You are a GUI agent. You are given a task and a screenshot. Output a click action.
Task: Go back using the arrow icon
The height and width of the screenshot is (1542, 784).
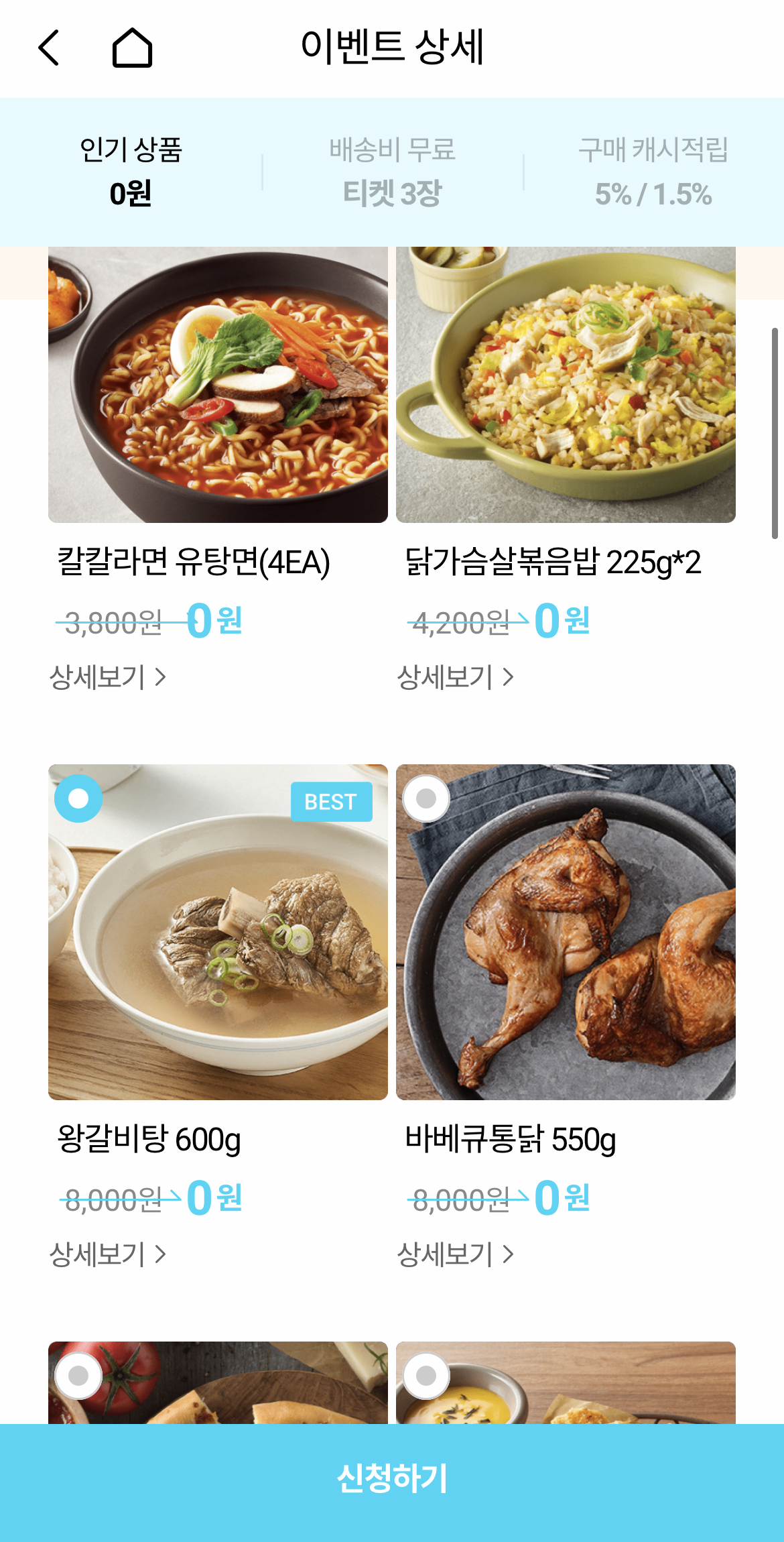tap(49, 48)
